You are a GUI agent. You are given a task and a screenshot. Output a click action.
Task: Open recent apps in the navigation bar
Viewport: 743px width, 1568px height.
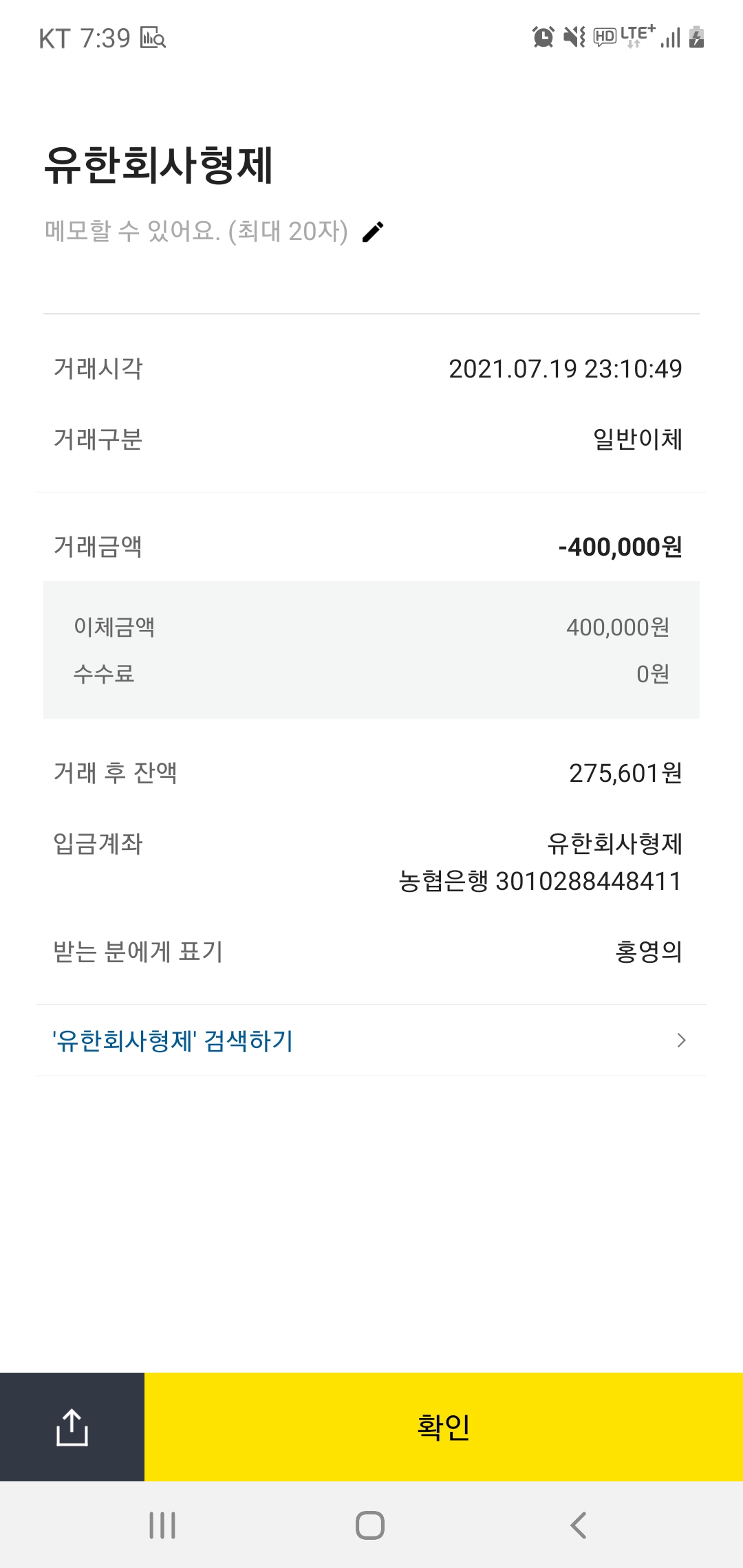coord(162,1525)
